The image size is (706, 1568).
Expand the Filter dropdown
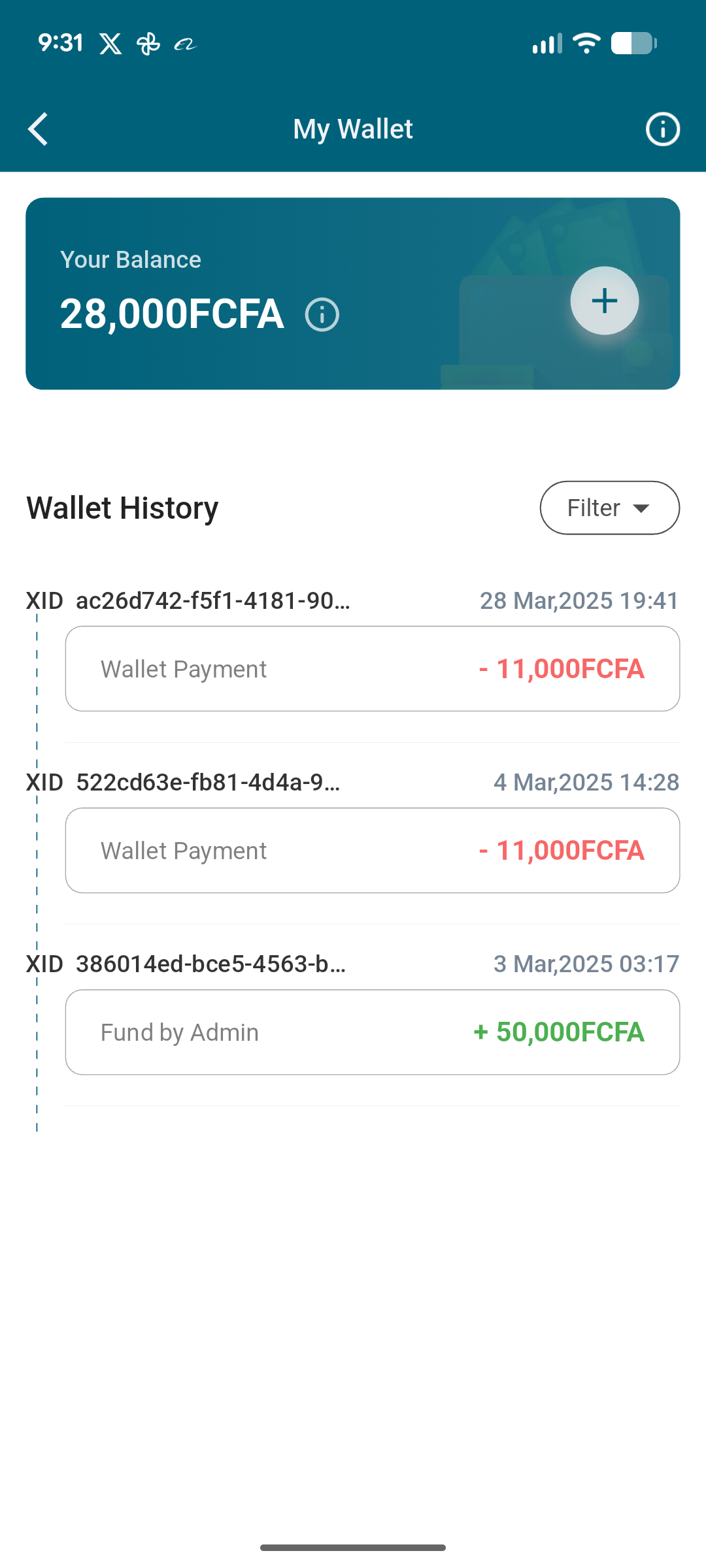[609, 508]
